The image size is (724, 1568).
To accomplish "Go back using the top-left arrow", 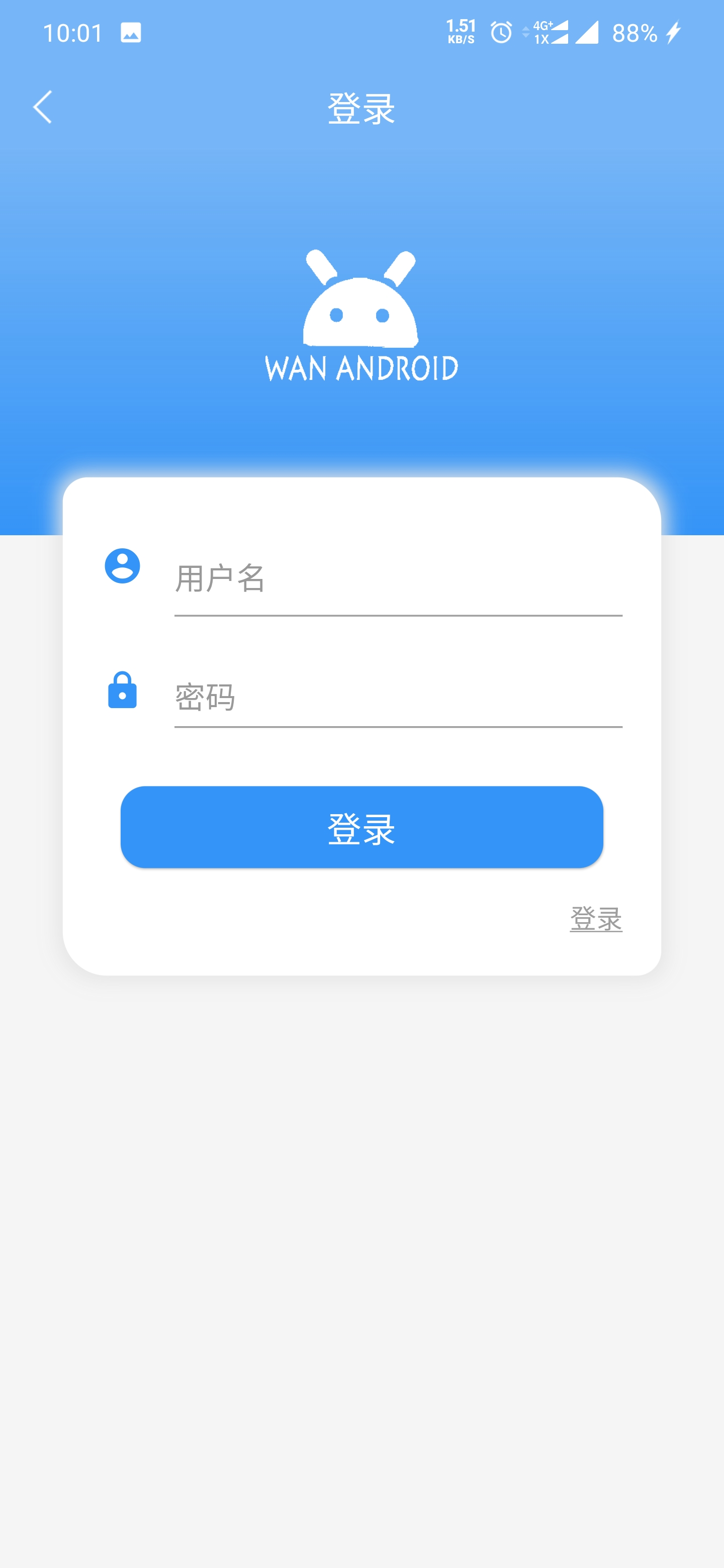I will 43,108.
